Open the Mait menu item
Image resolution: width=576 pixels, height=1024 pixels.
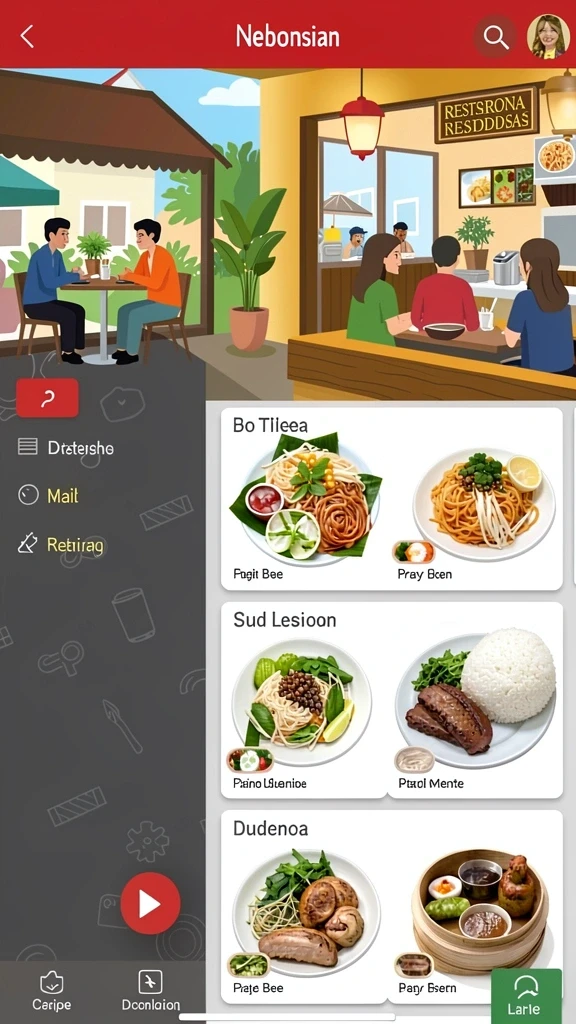click(x=48, y=496)
